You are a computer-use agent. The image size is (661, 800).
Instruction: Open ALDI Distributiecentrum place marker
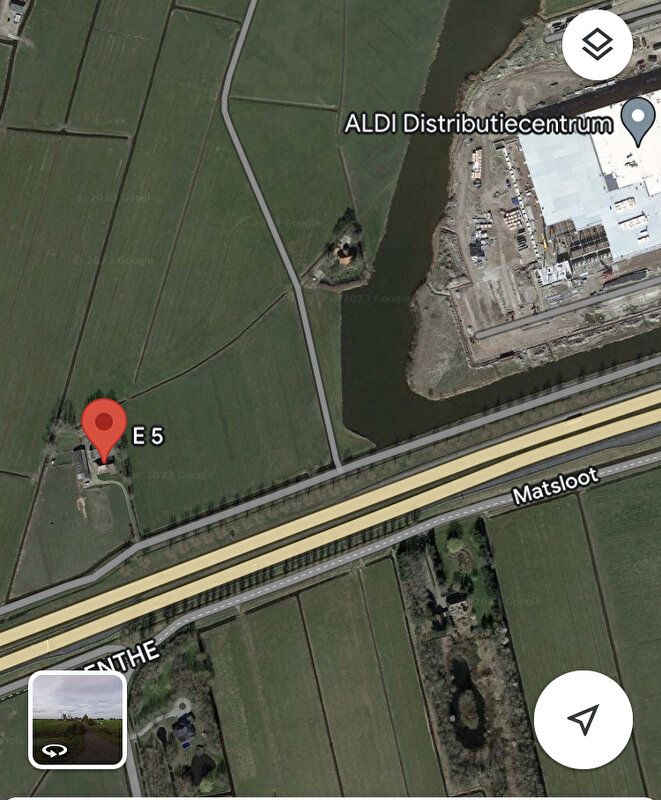click(637, 121)
